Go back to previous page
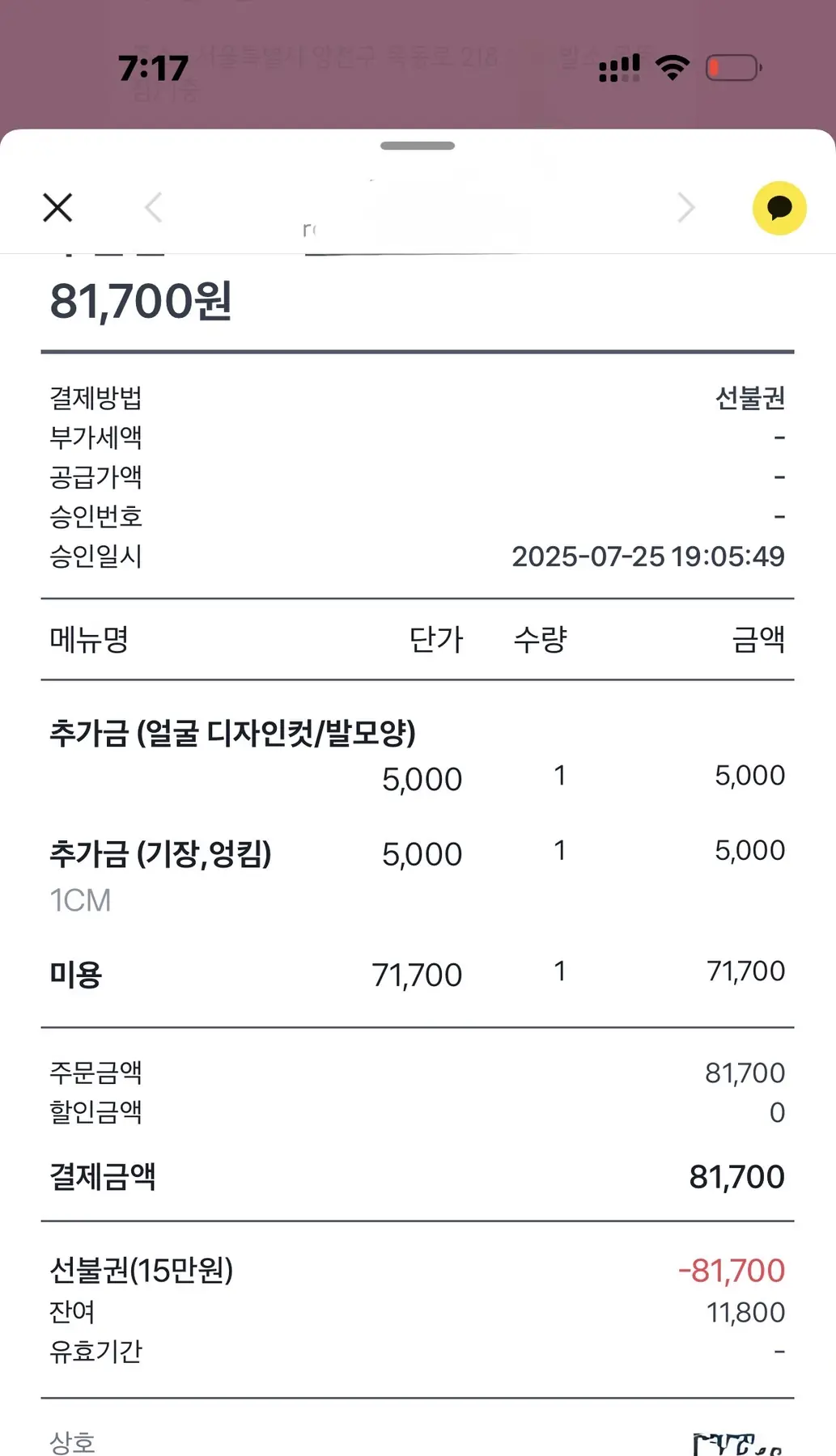This screenshot has height=1456, width=836. point(154,208)
